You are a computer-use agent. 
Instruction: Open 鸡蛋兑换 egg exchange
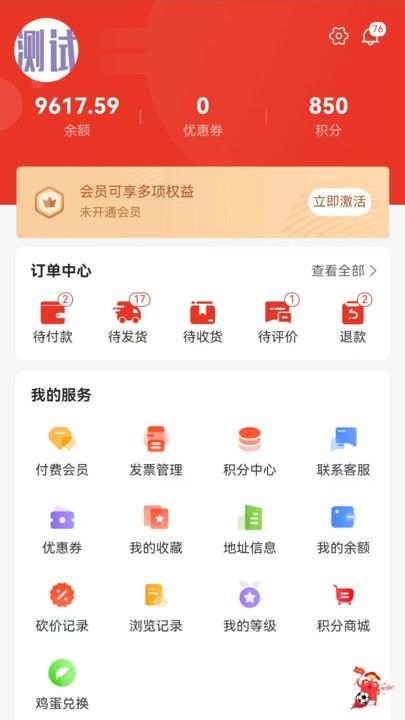pos(62,685)
